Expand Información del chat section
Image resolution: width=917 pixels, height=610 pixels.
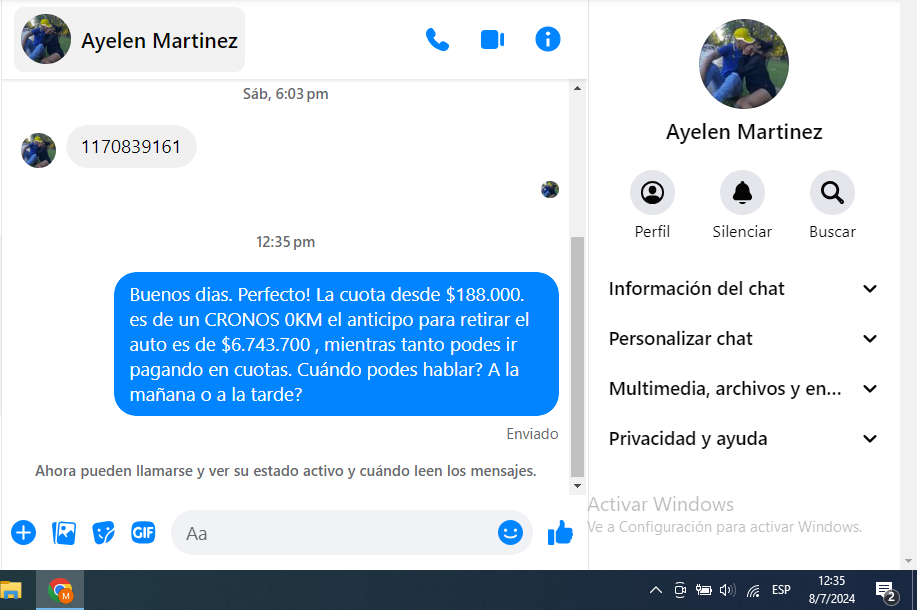point(743,289)
